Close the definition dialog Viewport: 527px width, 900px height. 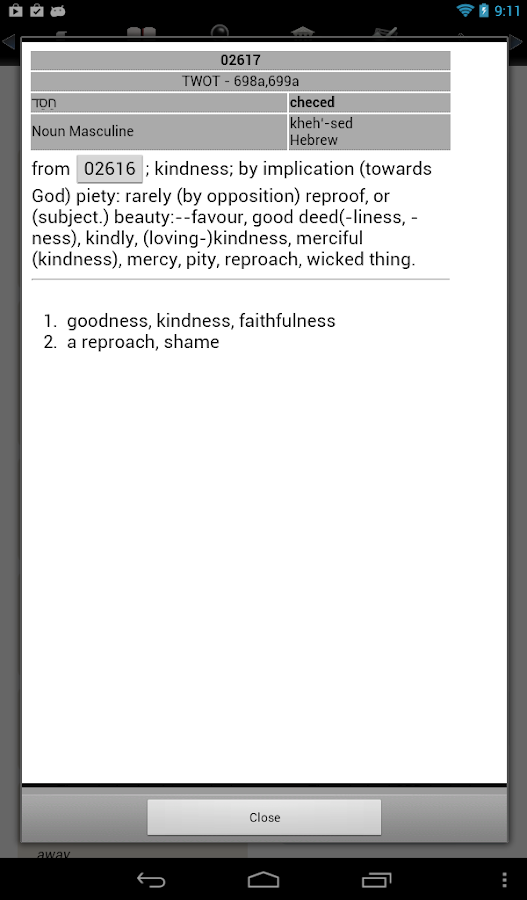coord(264,817)
